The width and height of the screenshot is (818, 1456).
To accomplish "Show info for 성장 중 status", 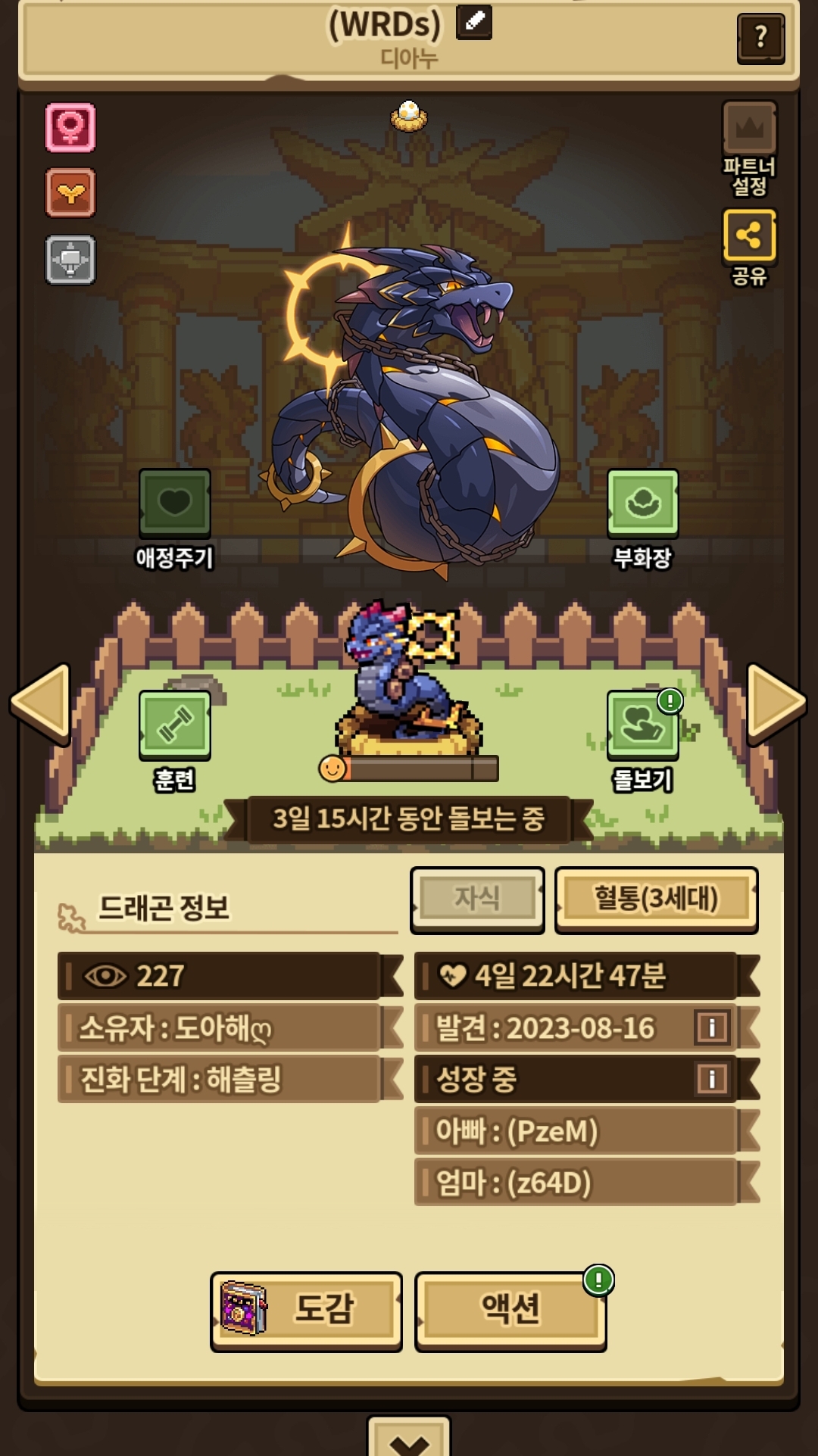I will [712, 1079].
